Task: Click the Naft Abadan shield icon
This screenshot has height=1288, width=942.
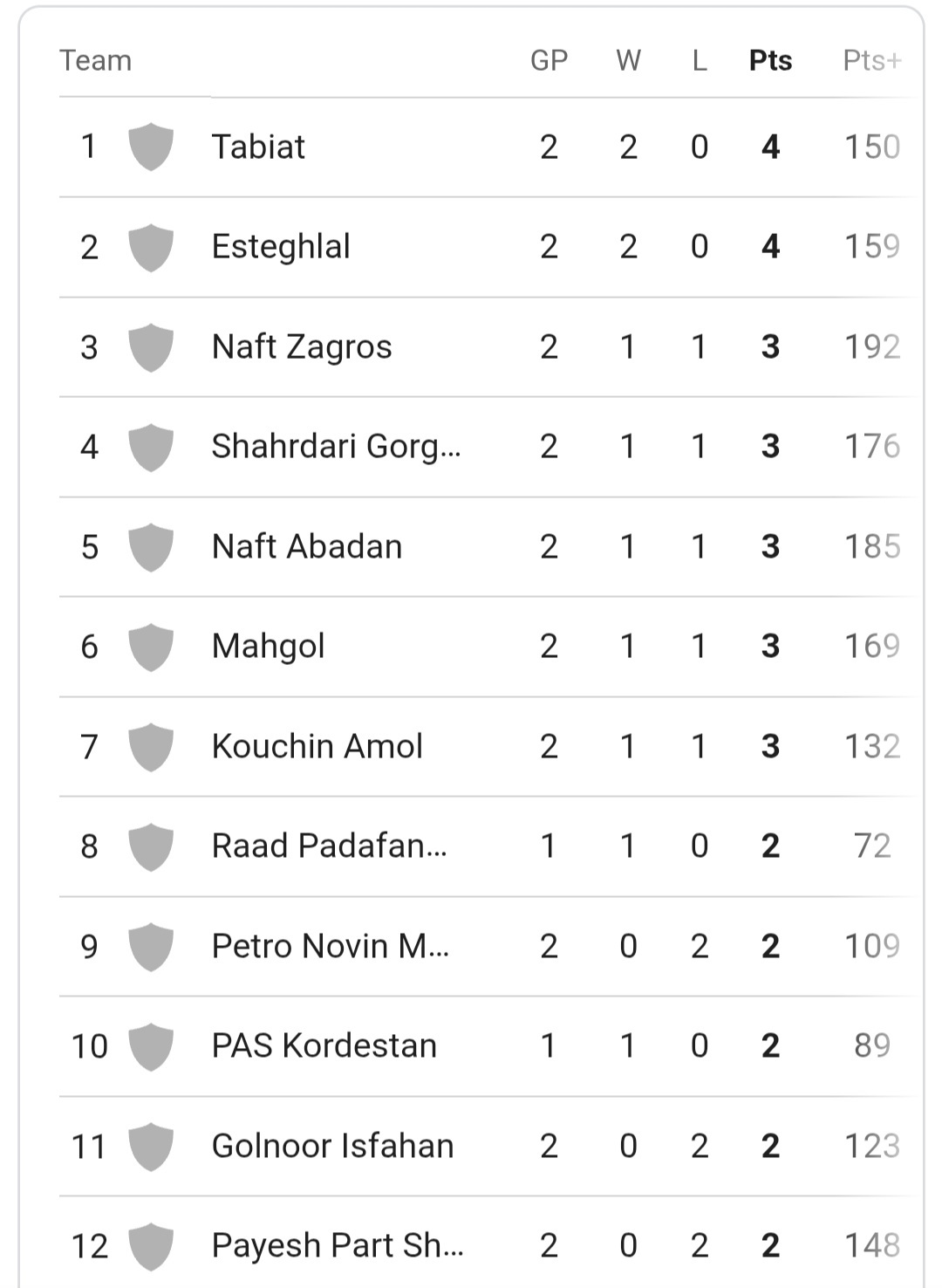Action: (x=150, y=545)
